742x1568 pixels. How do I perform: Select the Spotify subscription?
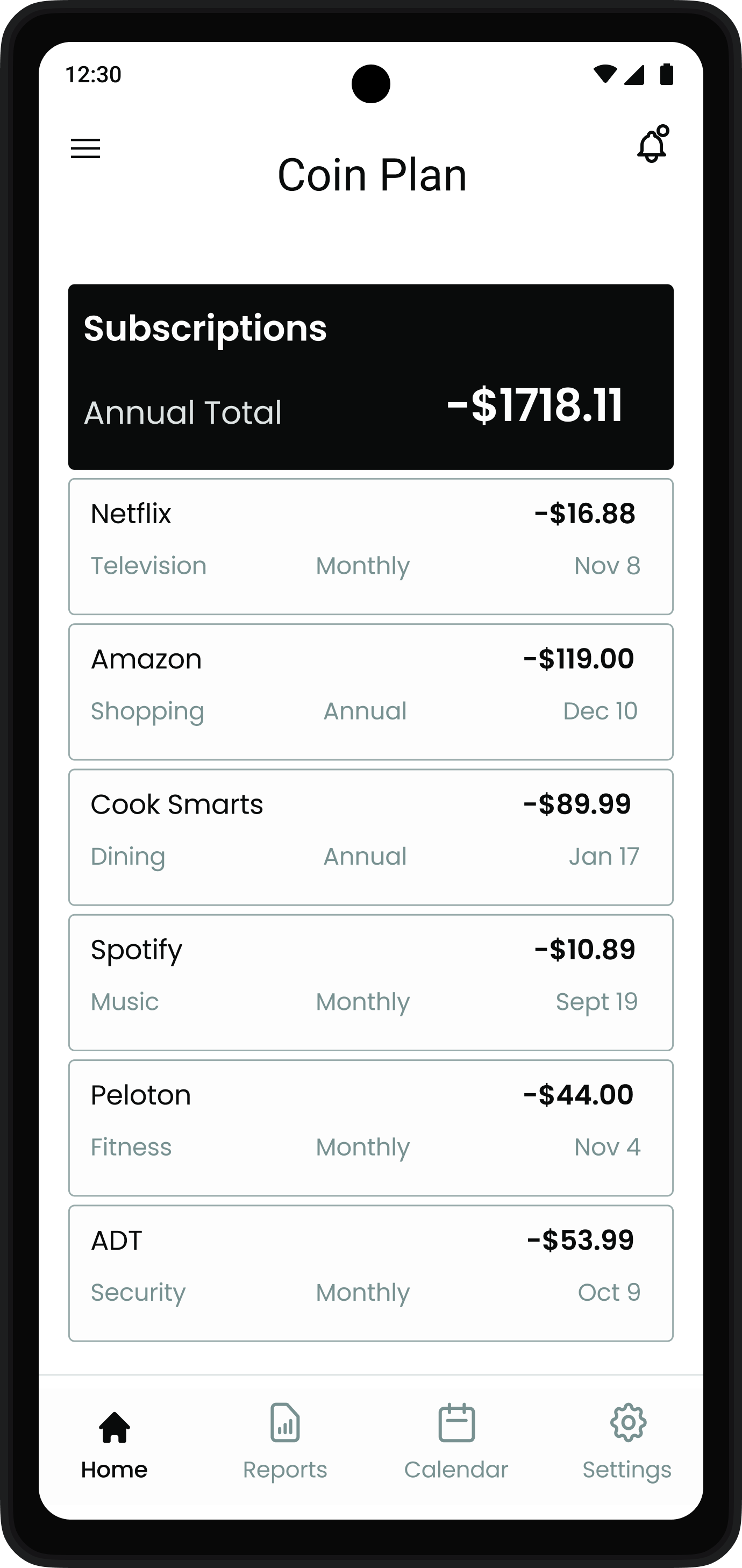[x=370, y=982]
